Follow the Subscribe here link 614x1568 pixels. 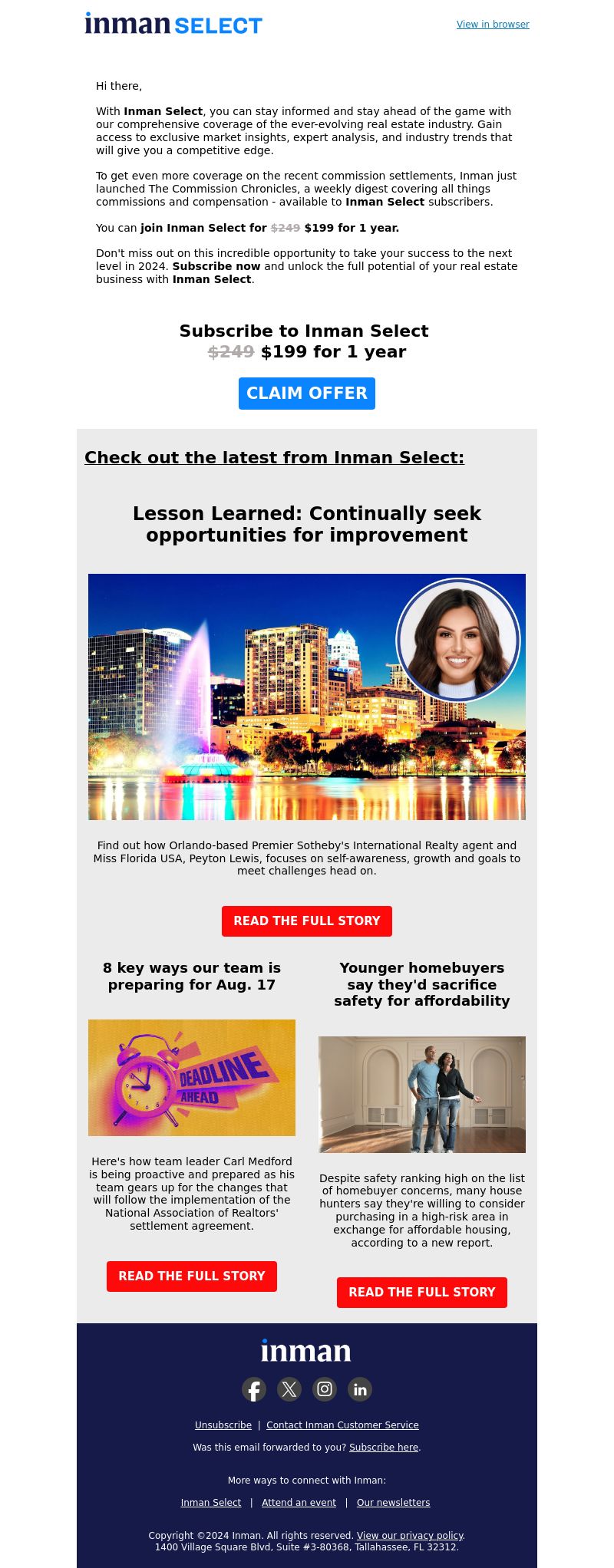coord(384,1447)
